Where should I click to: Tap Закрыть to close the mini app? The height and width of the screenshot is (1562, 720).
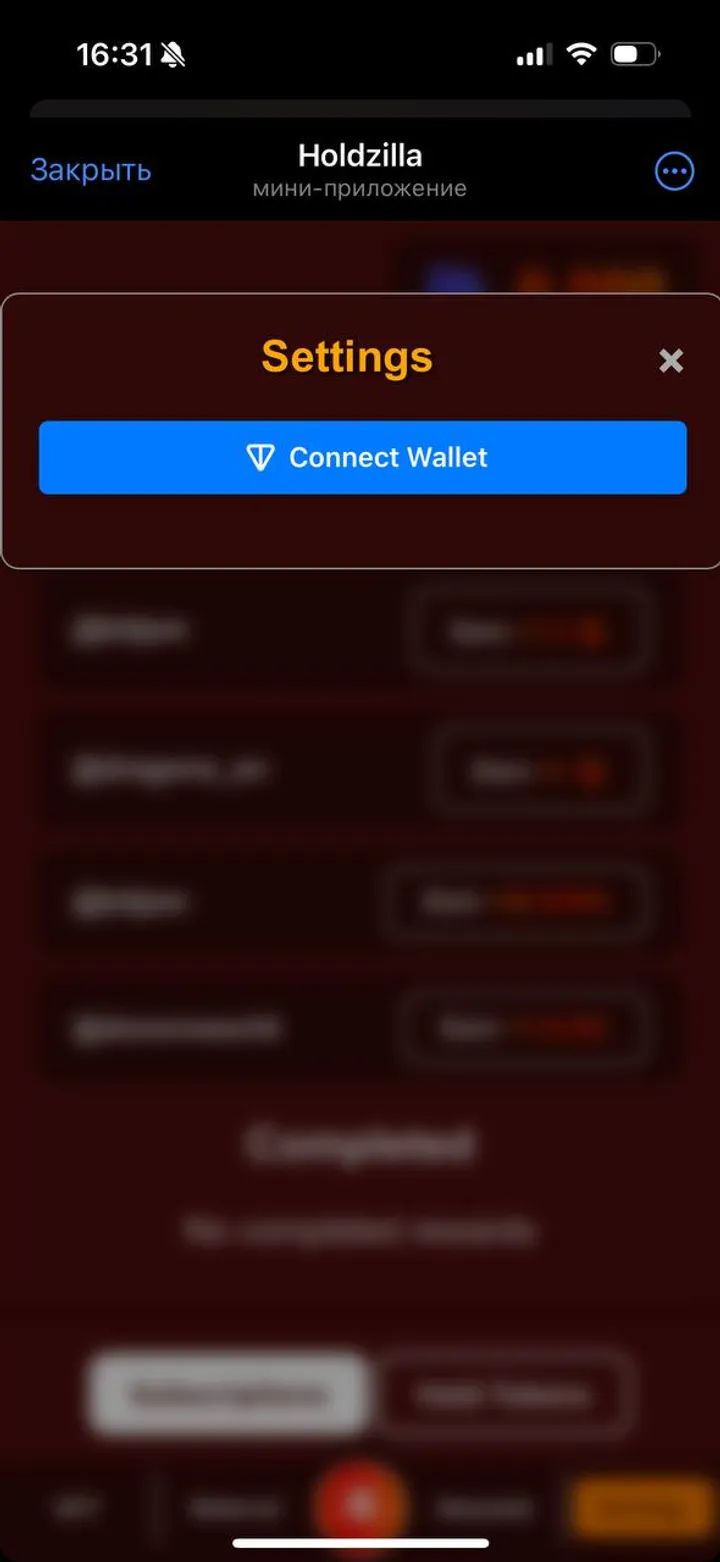pyautogui.click(x=91, y=170)
